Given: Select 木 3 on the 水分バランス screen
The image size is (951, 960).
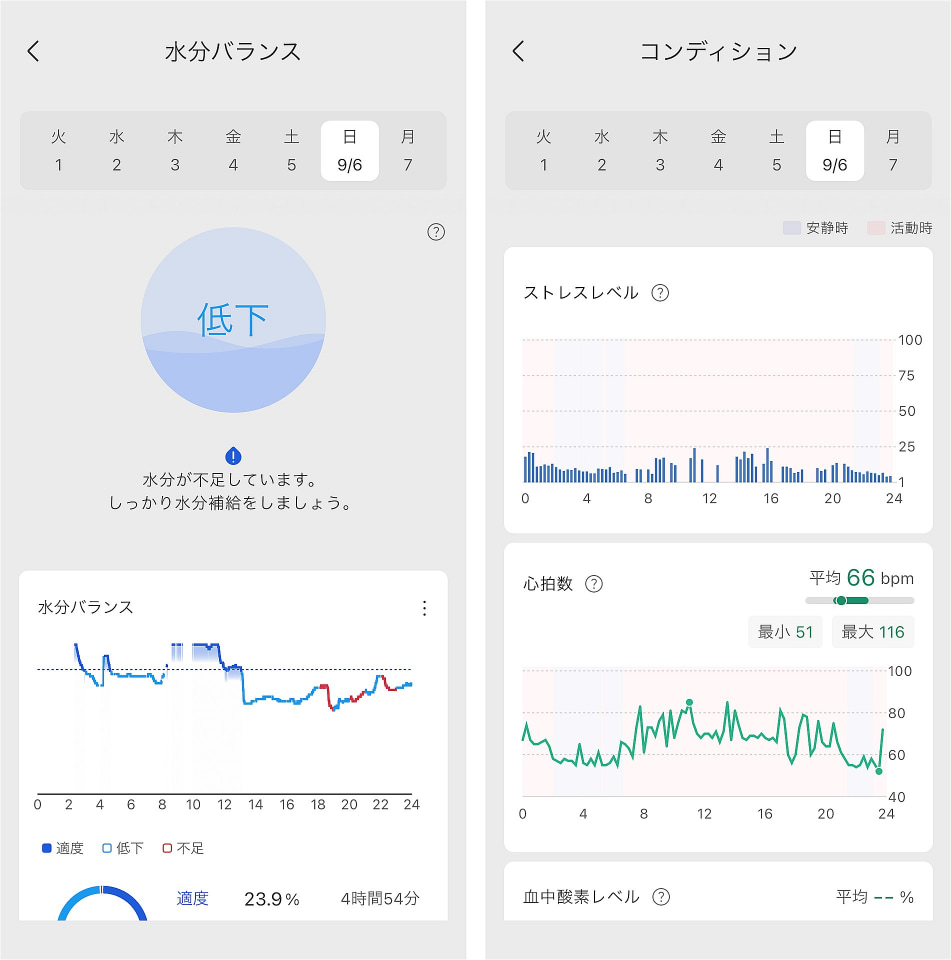Looking at the screenshot, I should pyautogui.click(x=175, y=151).
